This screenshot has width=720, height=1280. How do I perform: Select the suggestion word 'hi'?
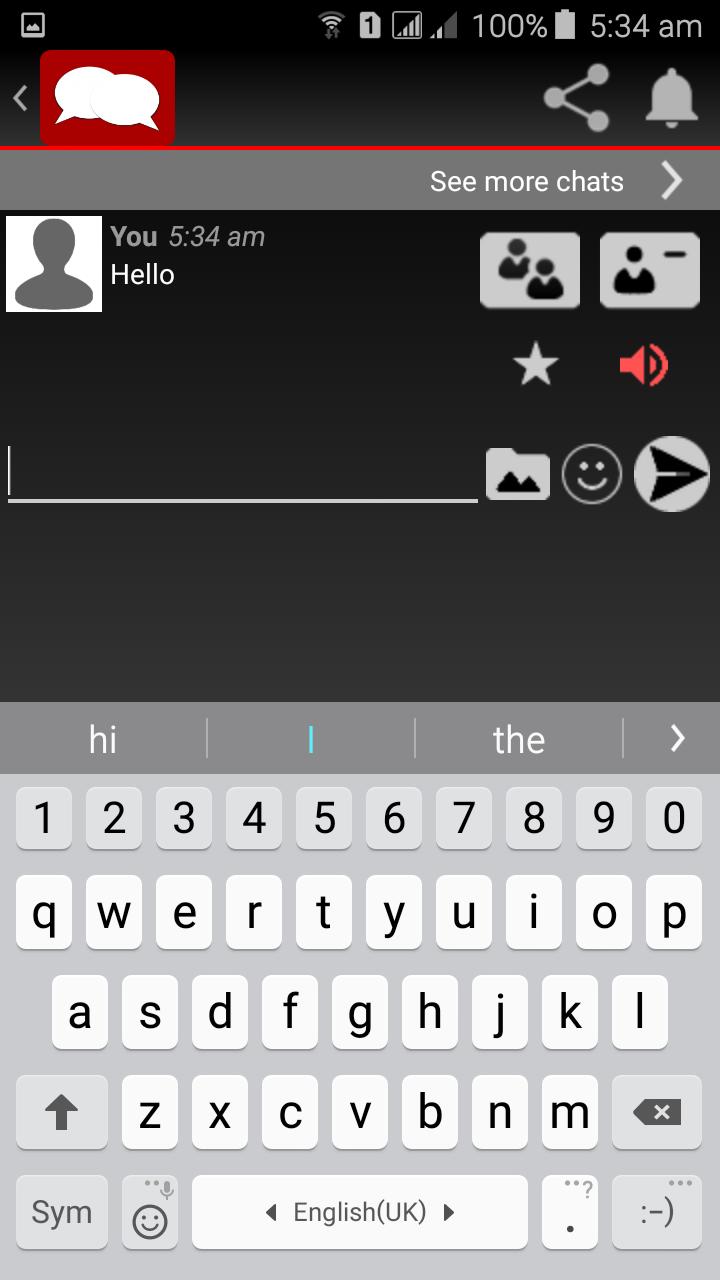104,738
